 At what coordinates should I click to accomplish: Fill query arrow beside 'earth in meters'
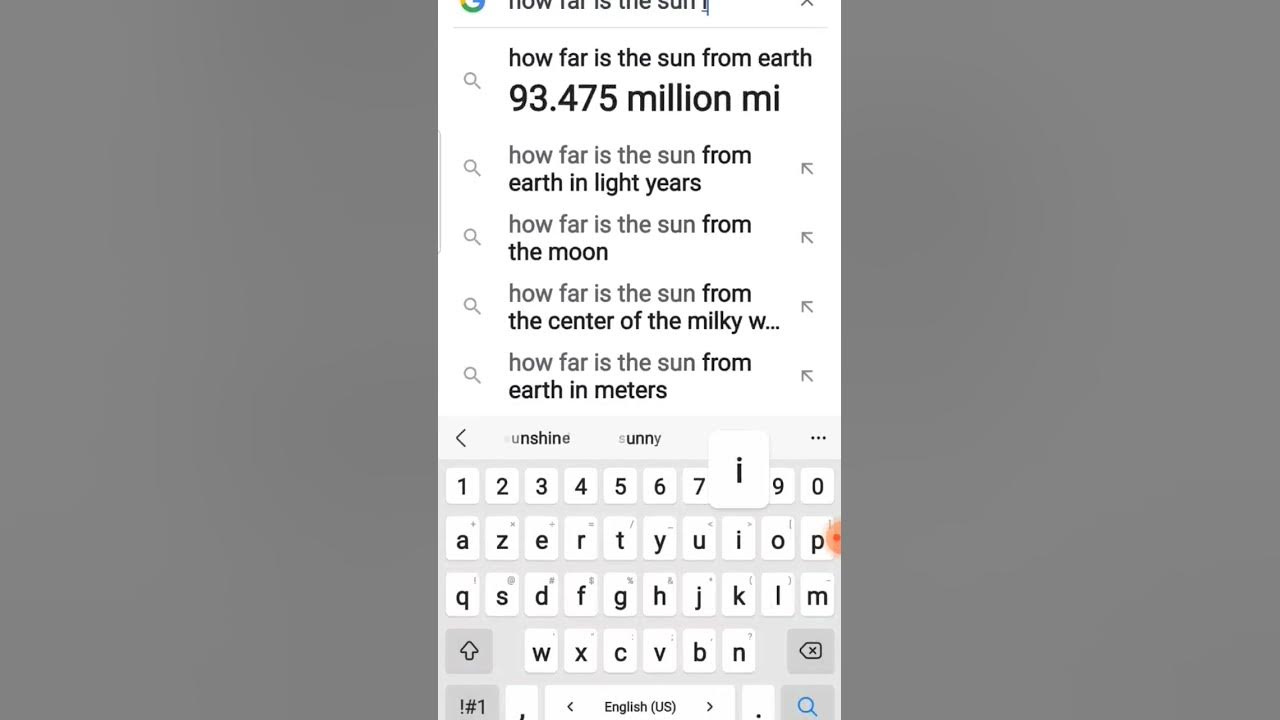[x=807, y=376]
